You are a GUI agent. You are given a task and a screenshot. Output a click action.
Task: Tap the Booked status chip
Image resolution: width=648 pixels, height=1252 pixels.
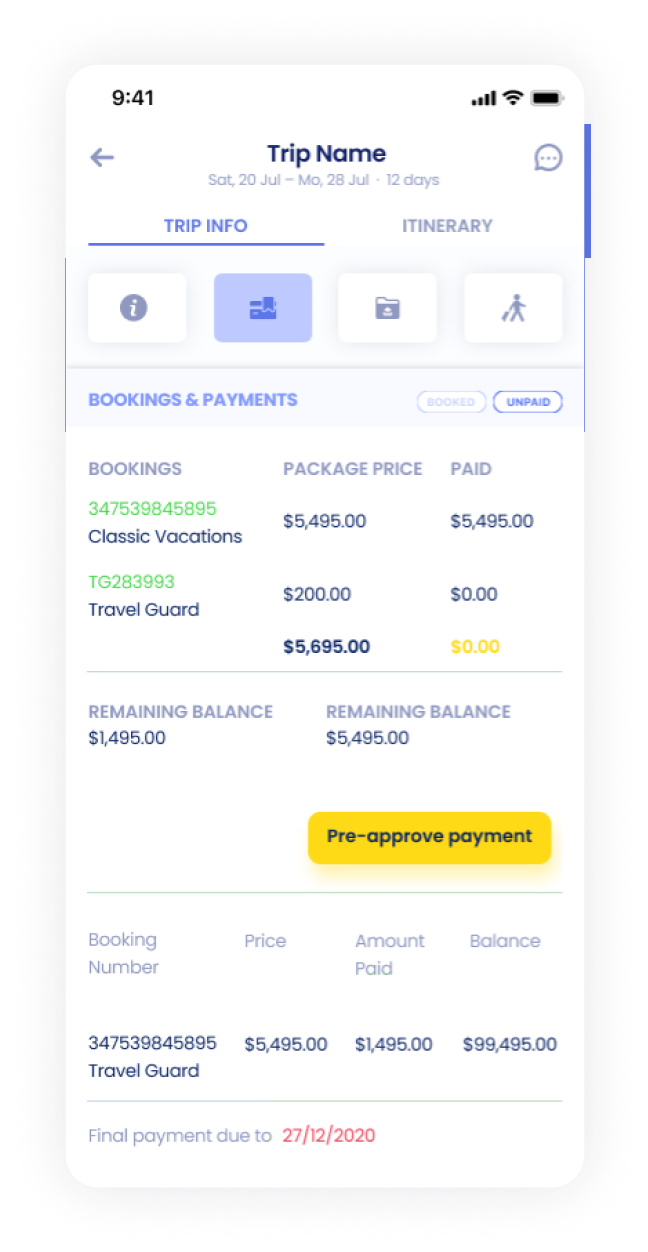pos(451,402)
